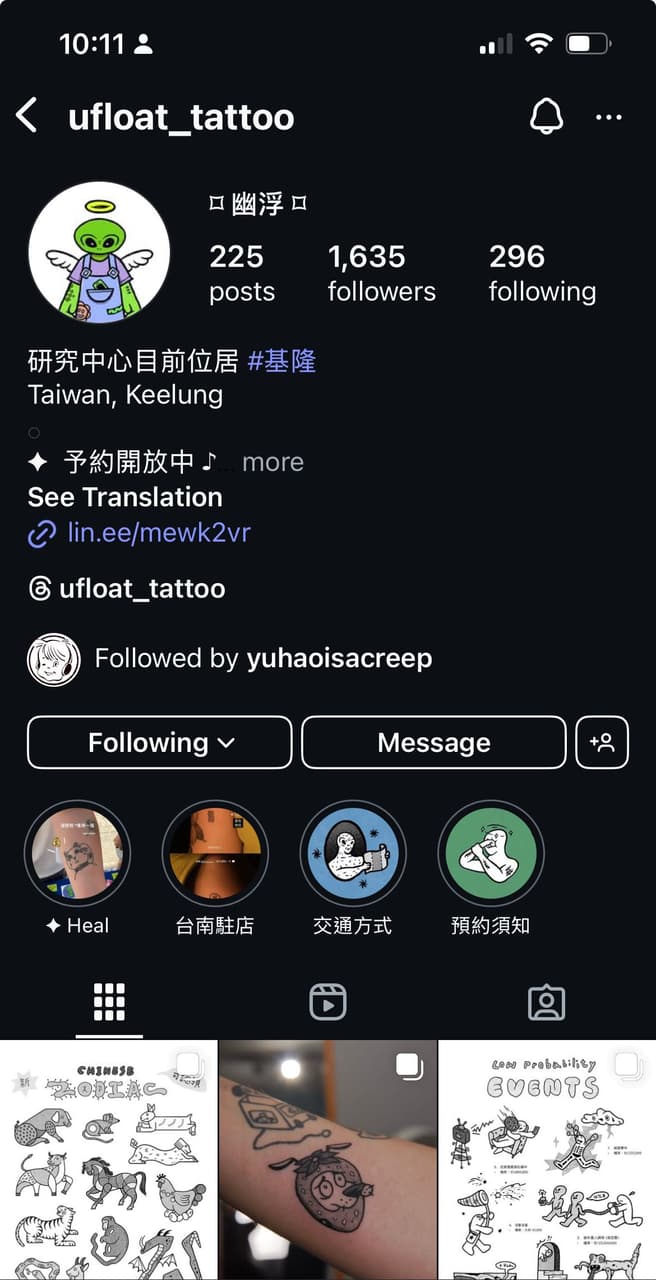View the 預約須知 story highlight
Viewport: 656px width, 1280px height.
pos(491,853)
